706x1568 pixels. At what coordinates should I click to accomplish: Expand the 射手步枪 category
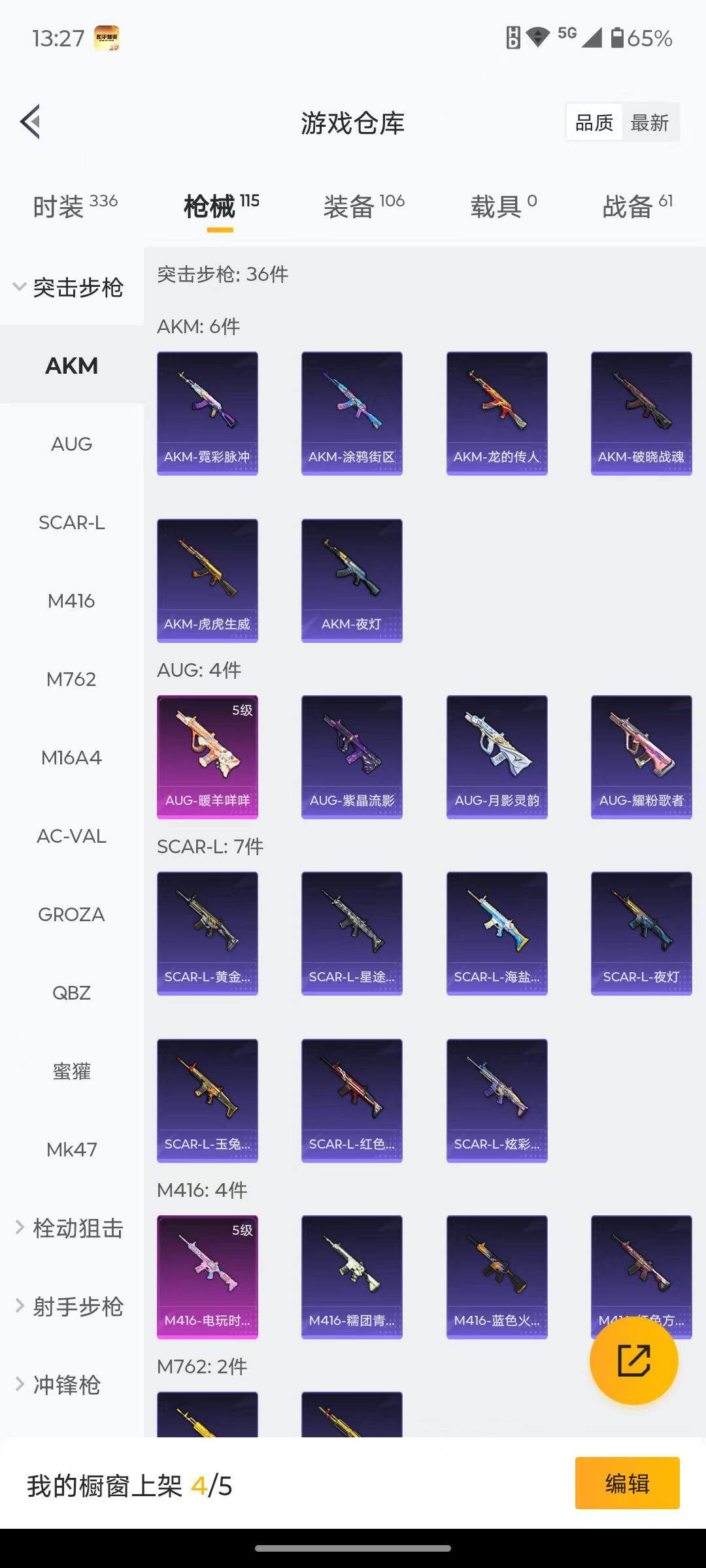71,1307
